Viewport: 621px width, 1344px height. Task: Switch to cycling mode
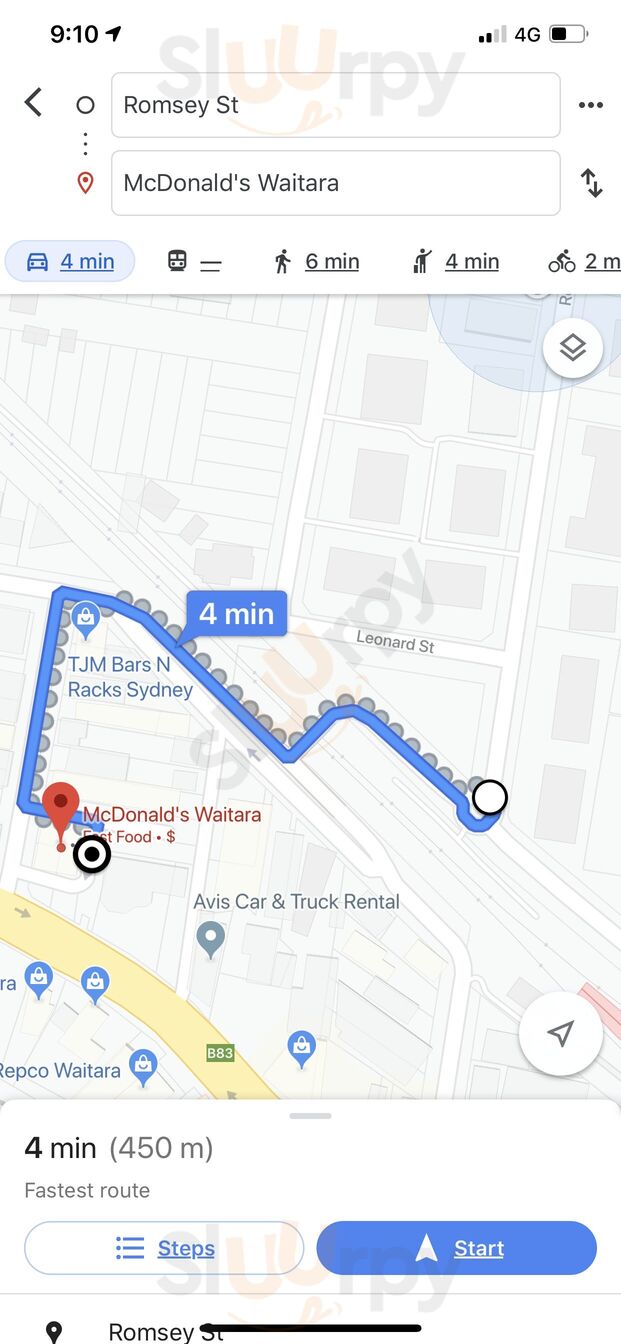[585, 262]
